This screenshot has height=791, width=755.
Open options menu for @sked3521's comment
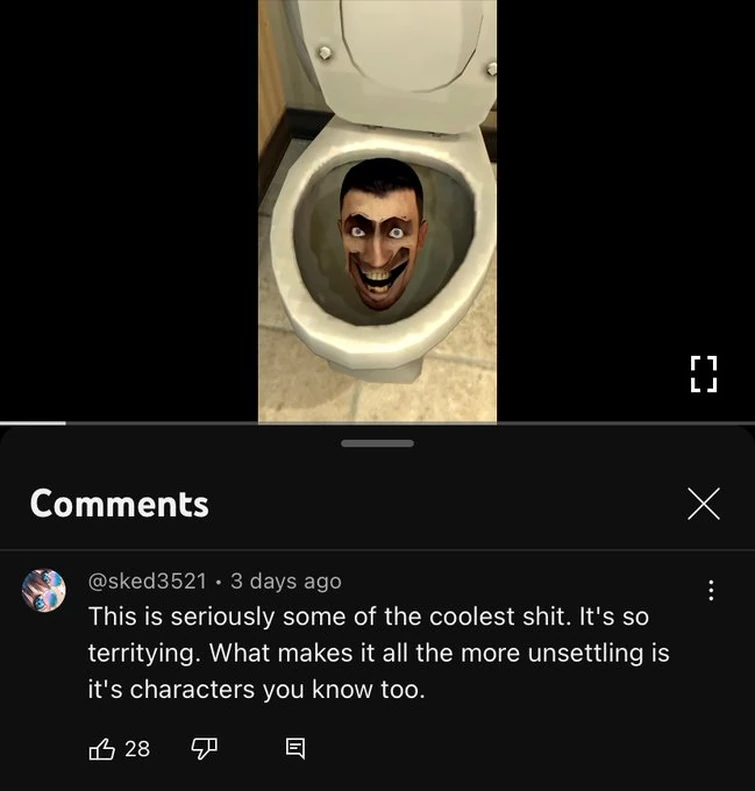[711, 590]
